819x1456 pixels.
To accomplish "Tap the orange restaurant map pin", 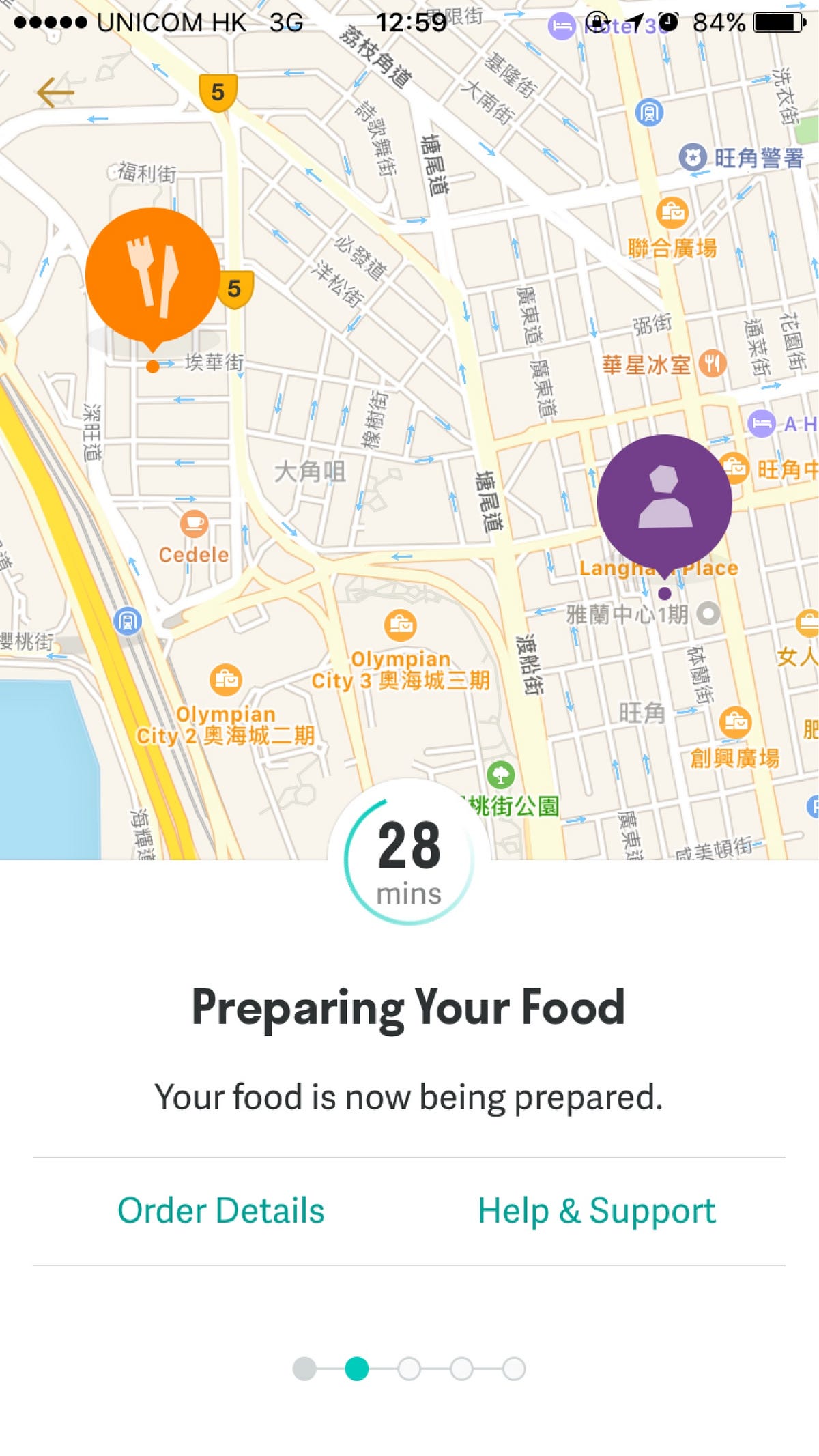I will [152, 276].
